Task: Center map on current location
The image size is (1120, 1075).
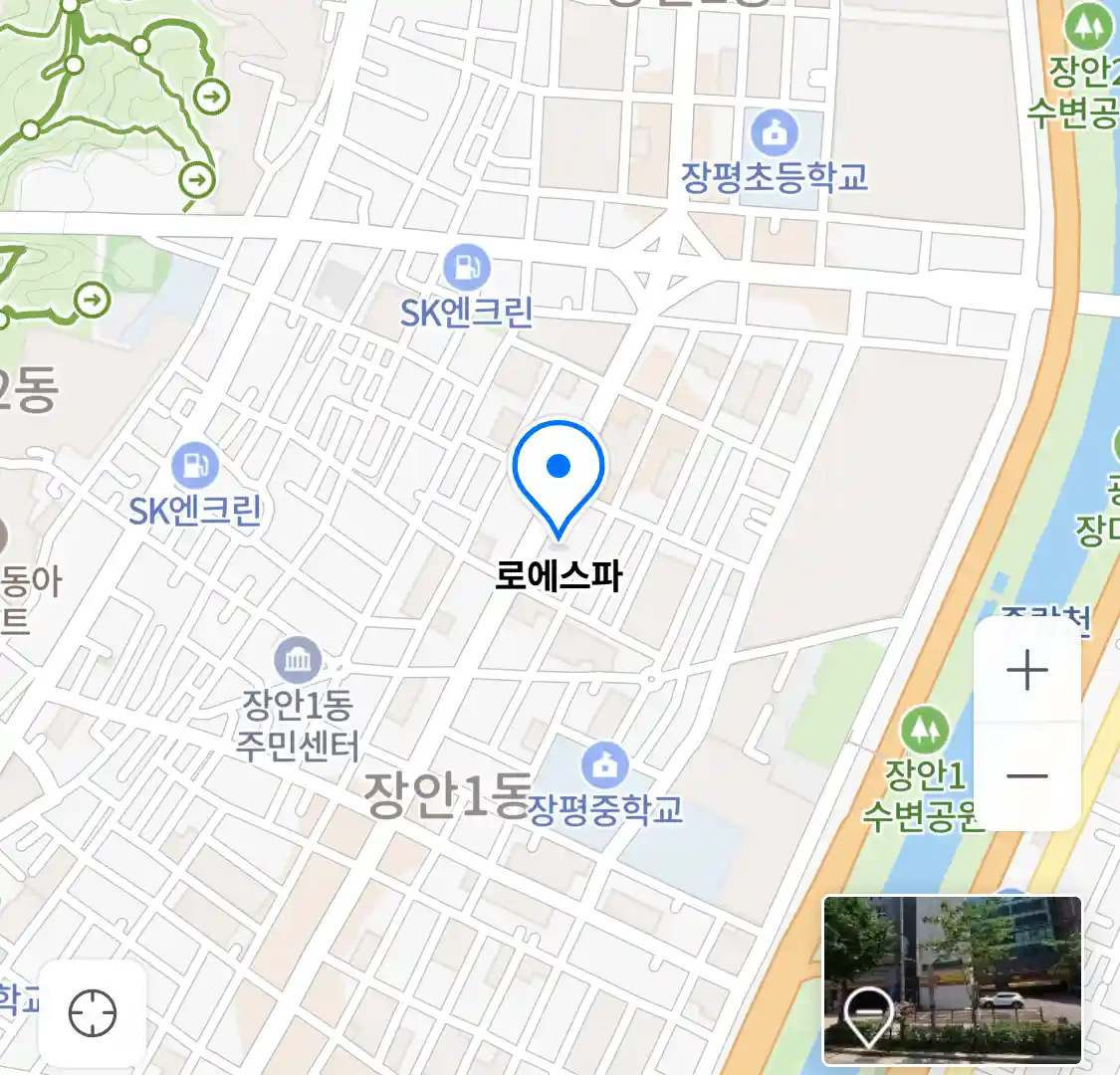Action: coord(93,1014)
